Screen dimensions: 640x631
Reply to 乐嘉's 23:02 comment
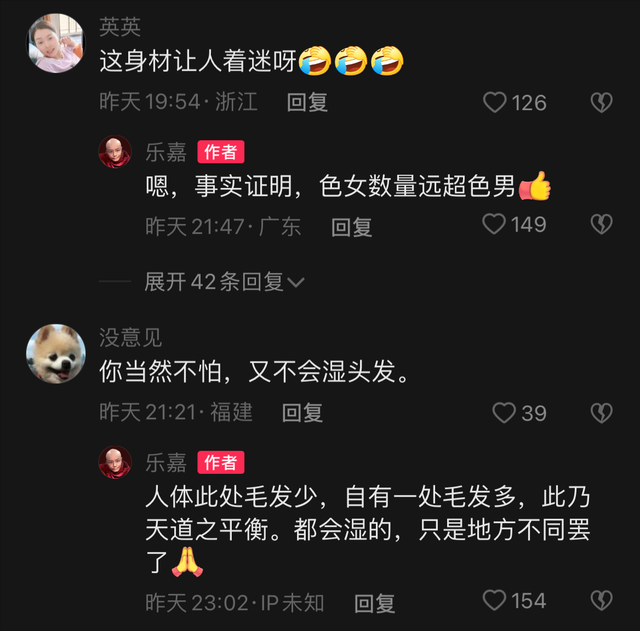click(375, 602)
